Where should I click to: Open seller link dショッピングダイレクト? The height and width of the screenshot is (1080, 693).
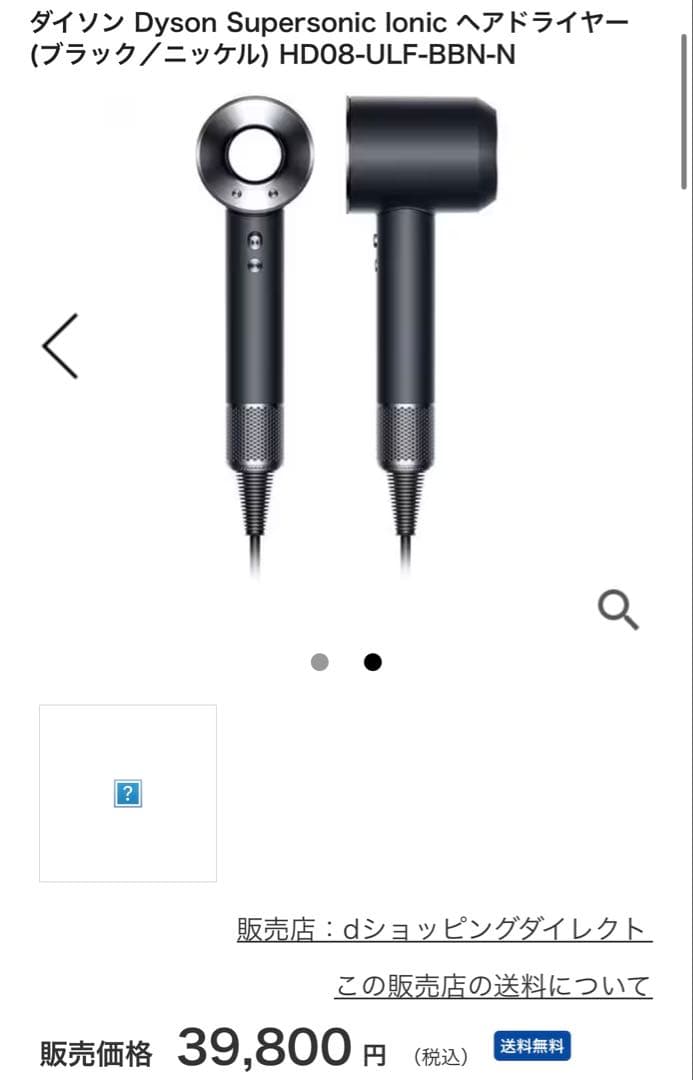click(x=444, y=929)
